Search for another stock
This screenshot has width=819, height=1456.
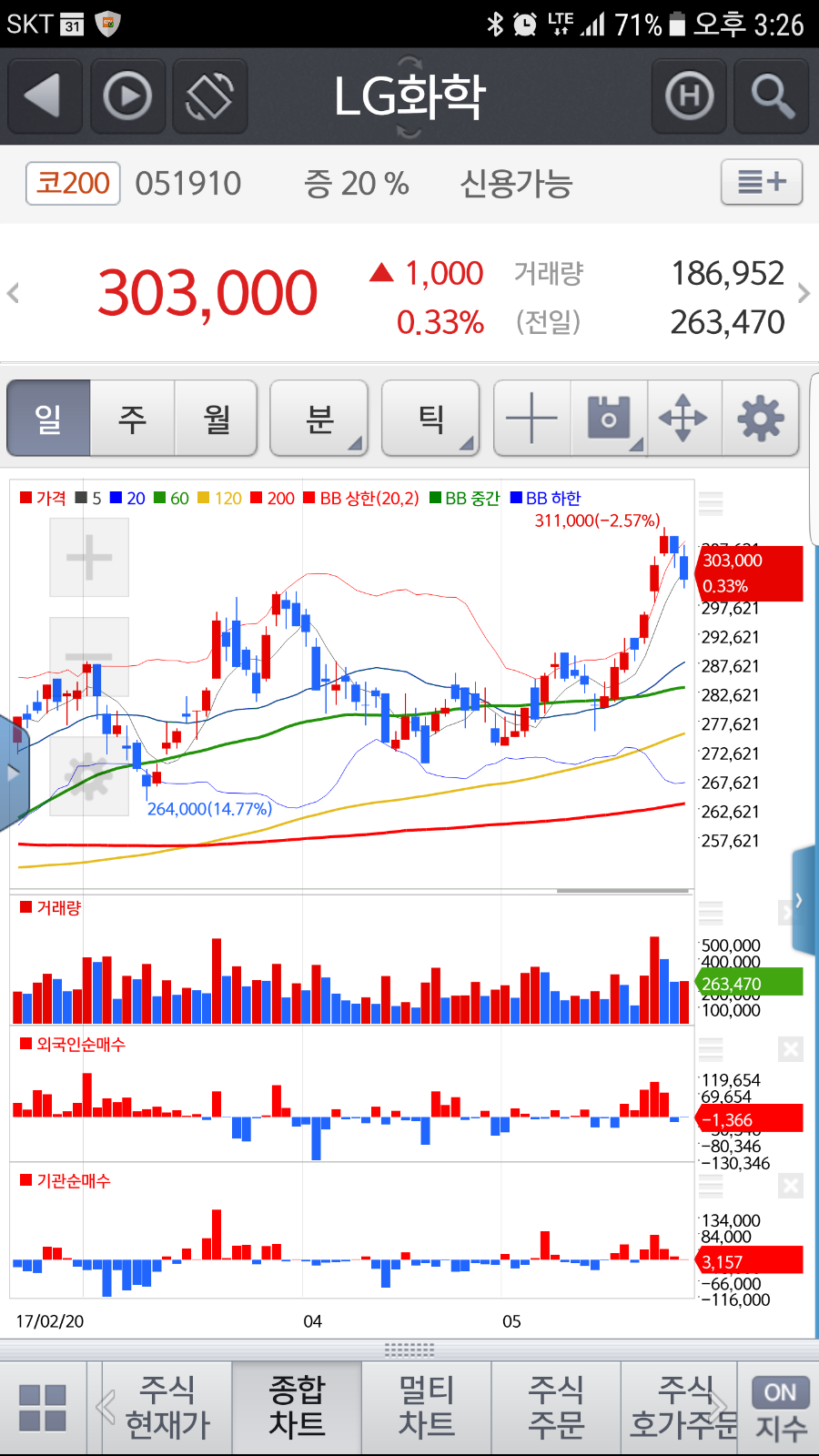tap(772, 96)
